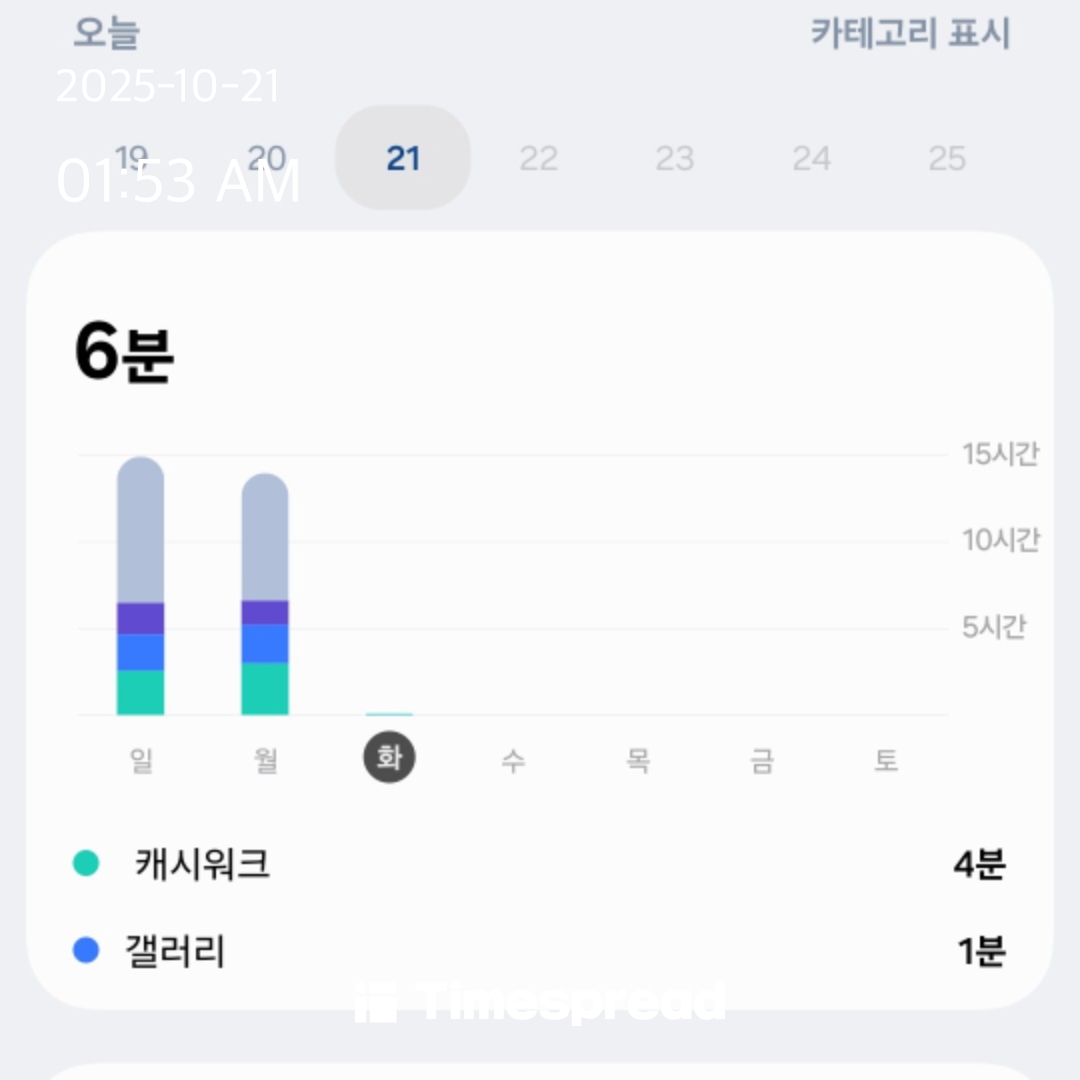Viewport: 1080px width, 1080px height.
Task: Tap the 카테고리 표시 button
Action: coord(910,34)
